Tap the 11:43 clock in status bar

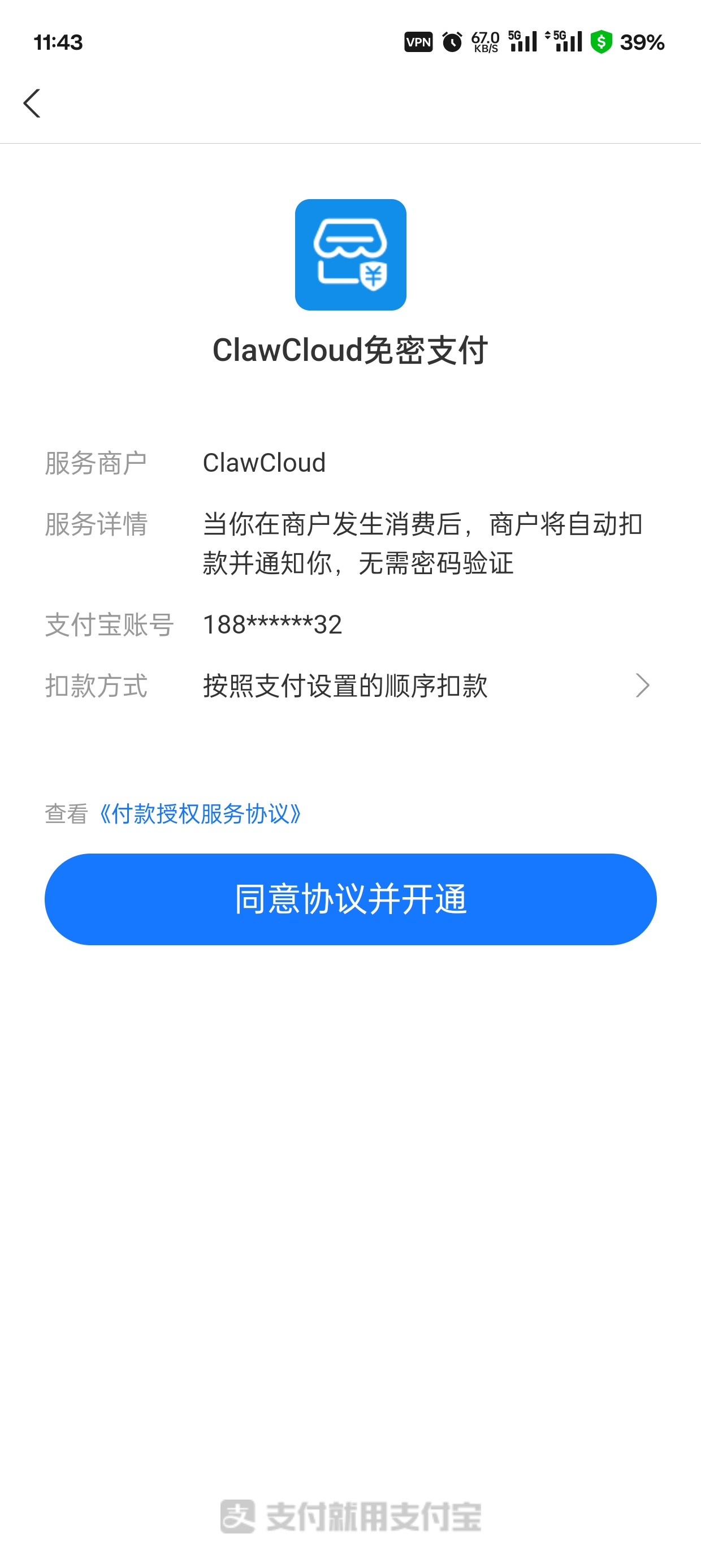[x=58, y=42]
